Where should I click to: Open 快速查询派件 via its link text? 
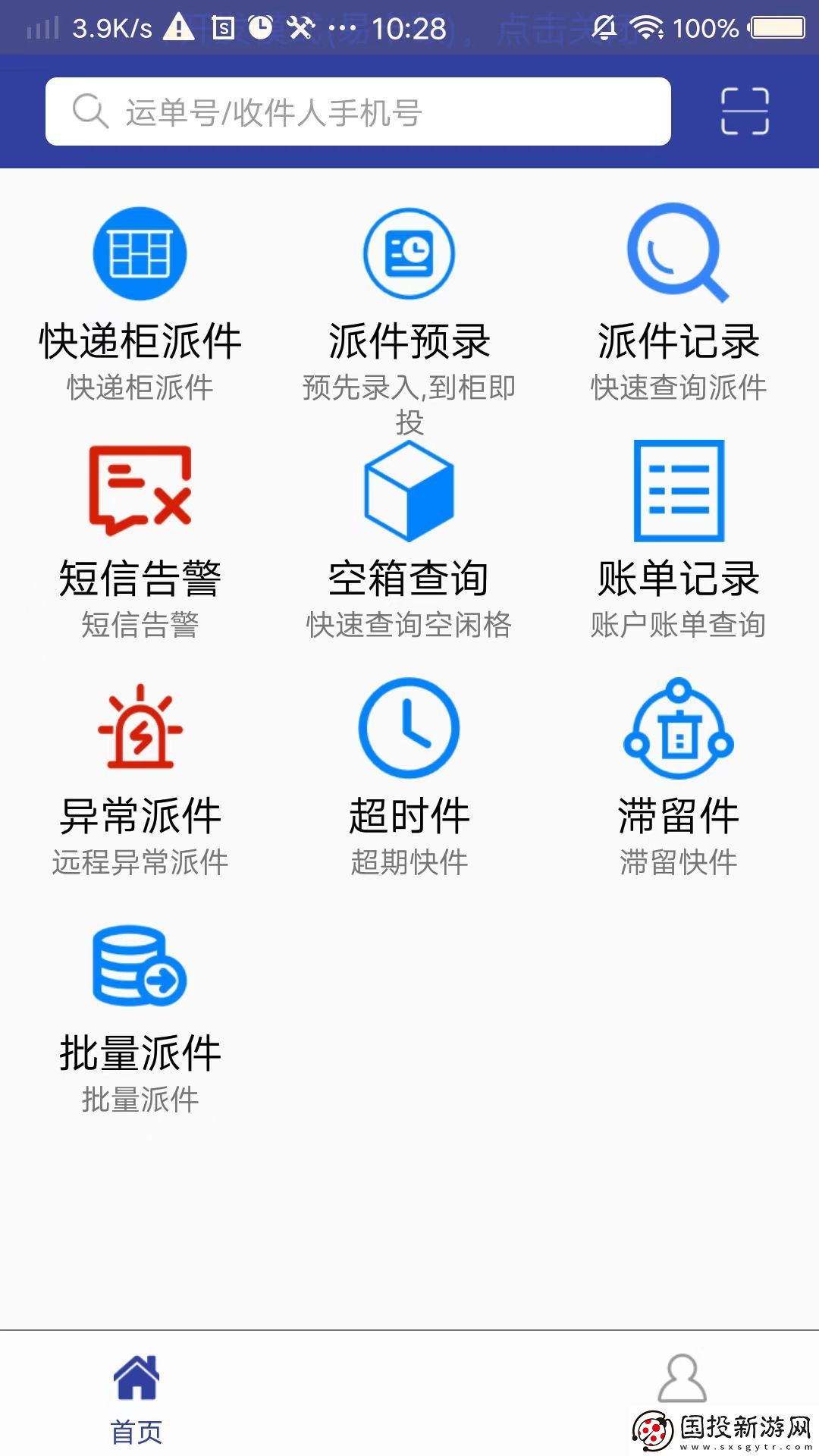[679, 388]
